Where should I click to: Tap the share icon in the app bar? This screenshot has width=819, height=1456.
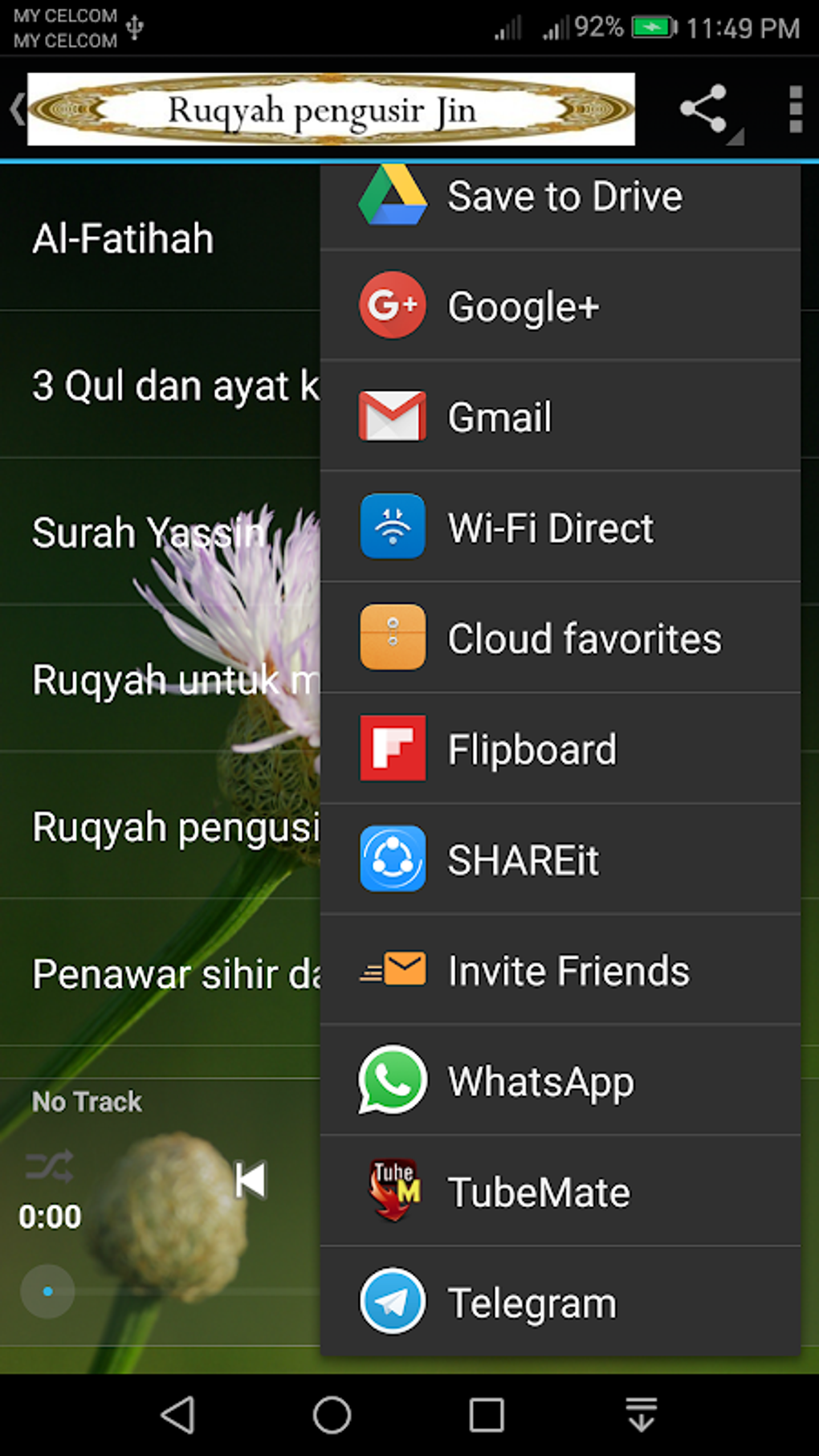pyautogui.click(x=700, y=108)
